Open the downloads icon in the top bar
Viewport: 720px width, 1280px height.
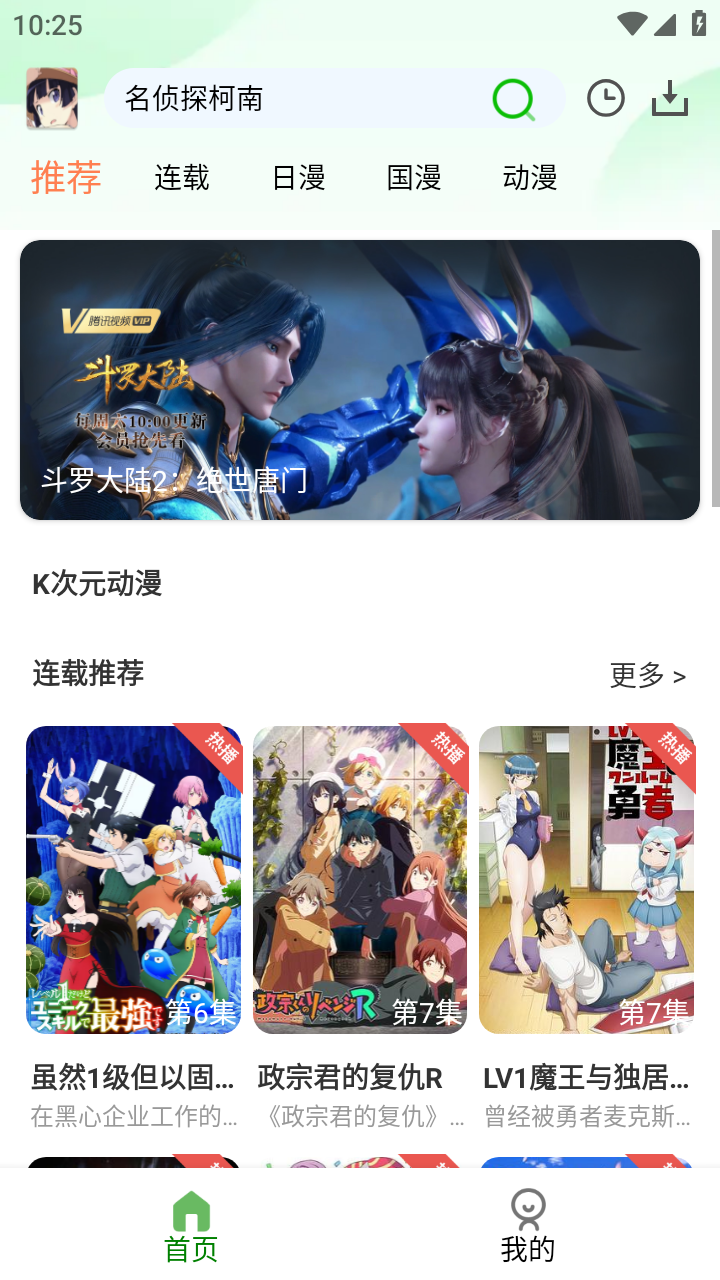[670, 98]
